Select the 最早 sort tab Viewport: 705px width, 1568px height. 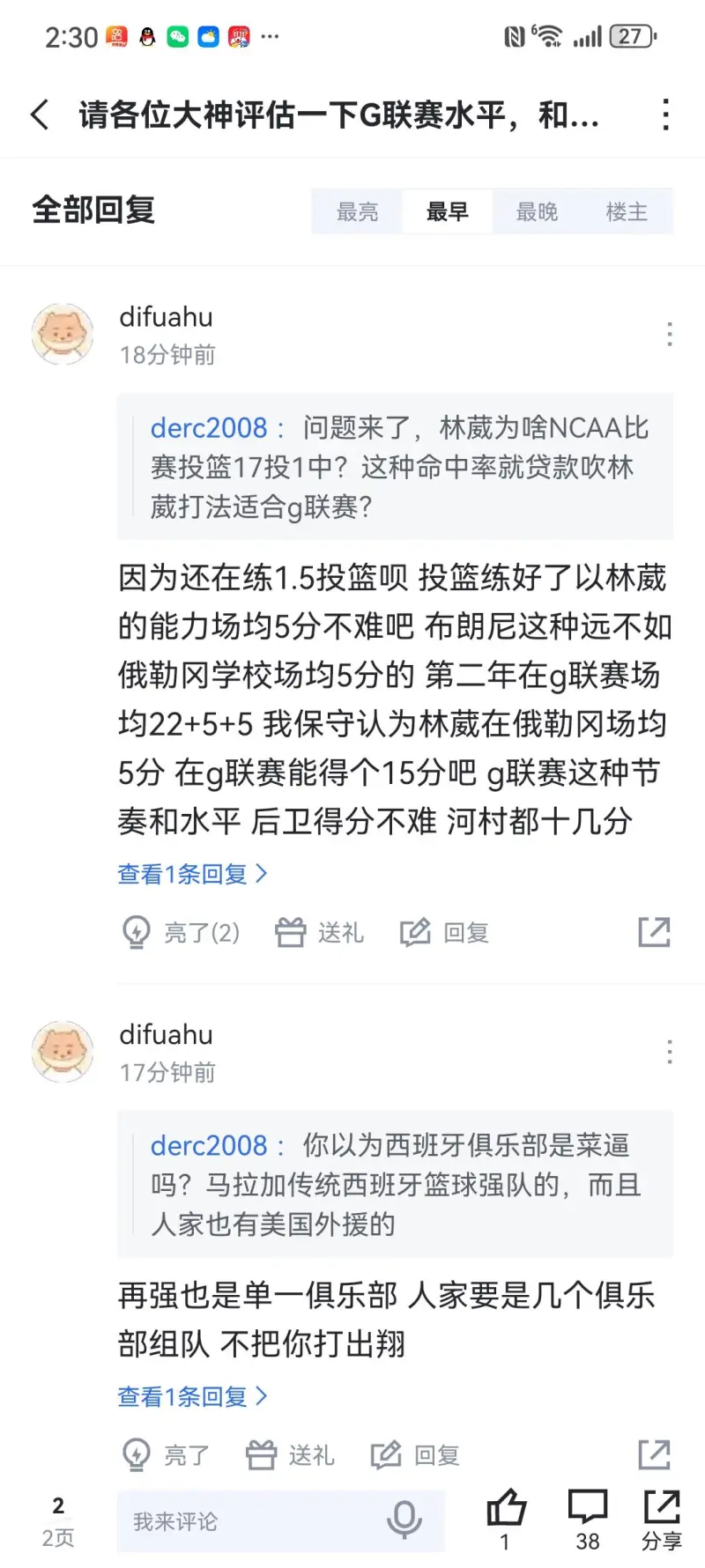click(447, 211)
